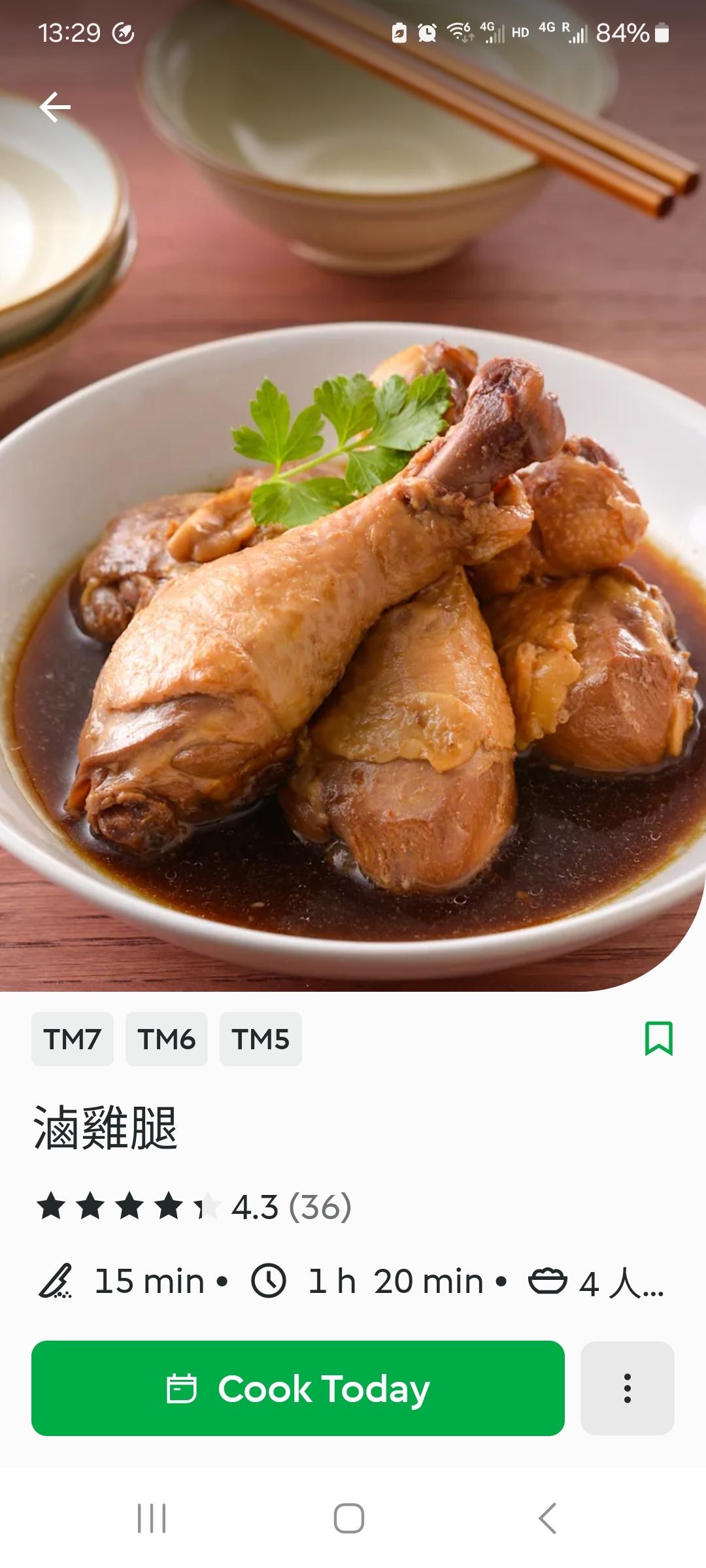Select the TM6 device chip

coord(166,1039)
